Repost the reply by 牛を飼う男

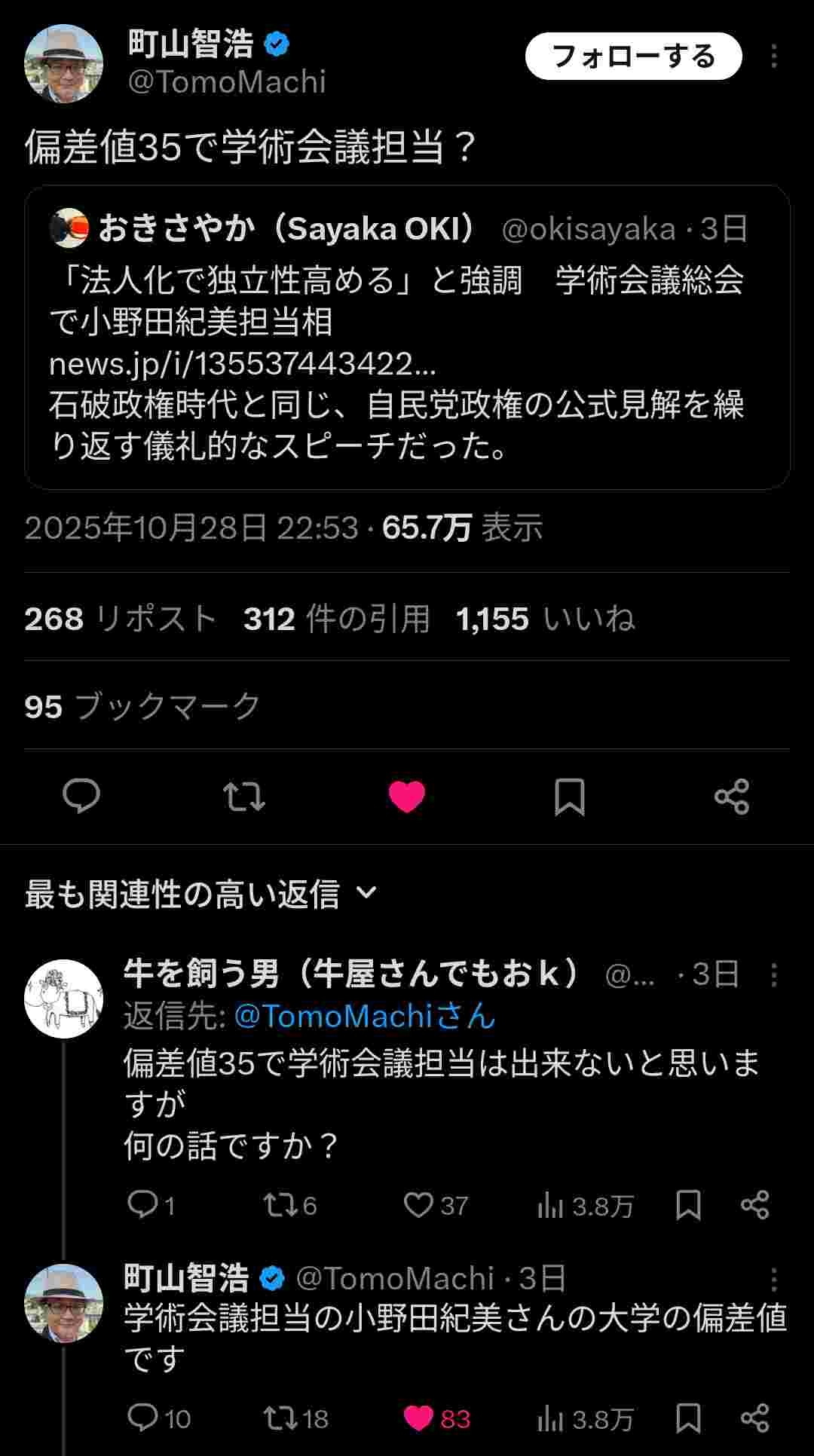pos(280,1205)
